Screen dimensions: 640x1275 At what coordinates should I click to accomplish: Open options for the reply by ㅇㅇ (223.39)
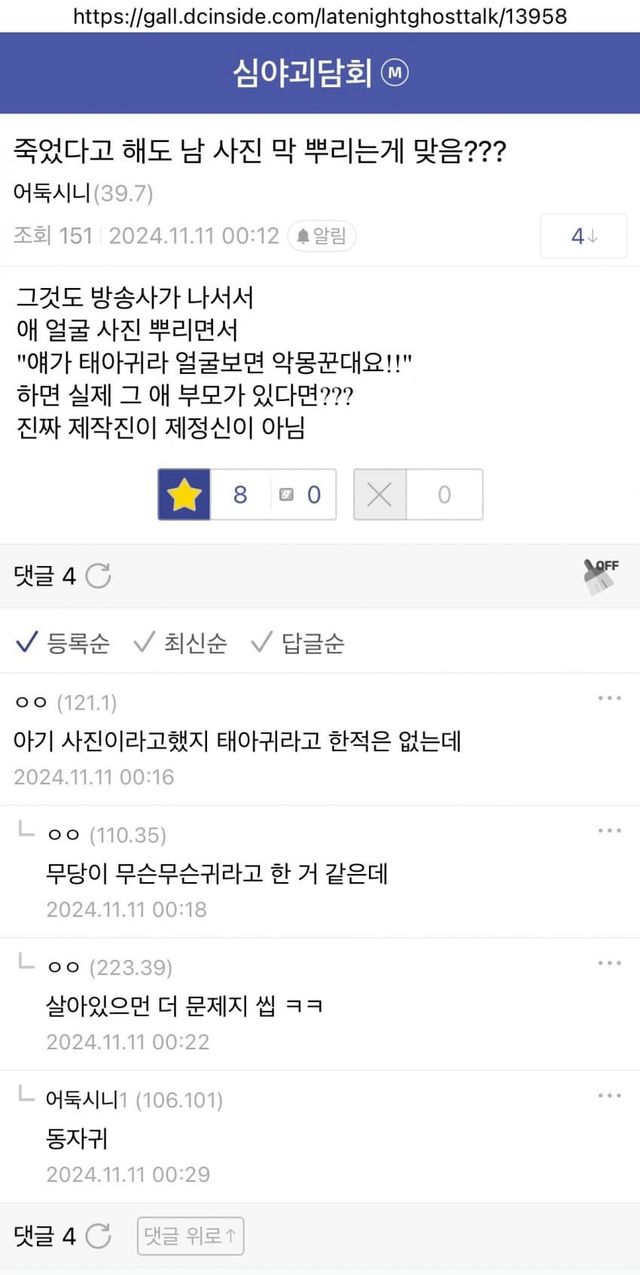tap(610, 962)
